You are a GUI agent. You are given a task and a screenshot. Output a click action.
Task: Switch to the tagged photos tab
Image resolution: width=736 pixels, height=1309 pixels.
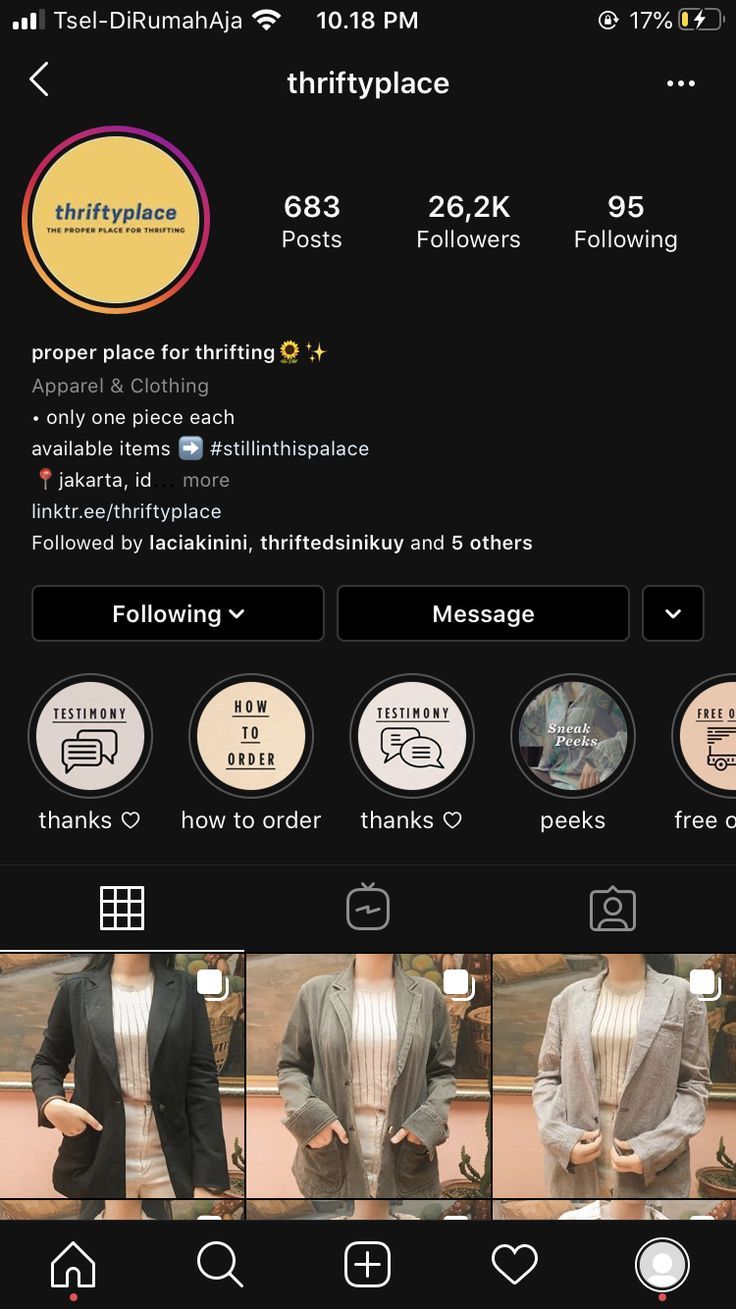pos(613,908)
